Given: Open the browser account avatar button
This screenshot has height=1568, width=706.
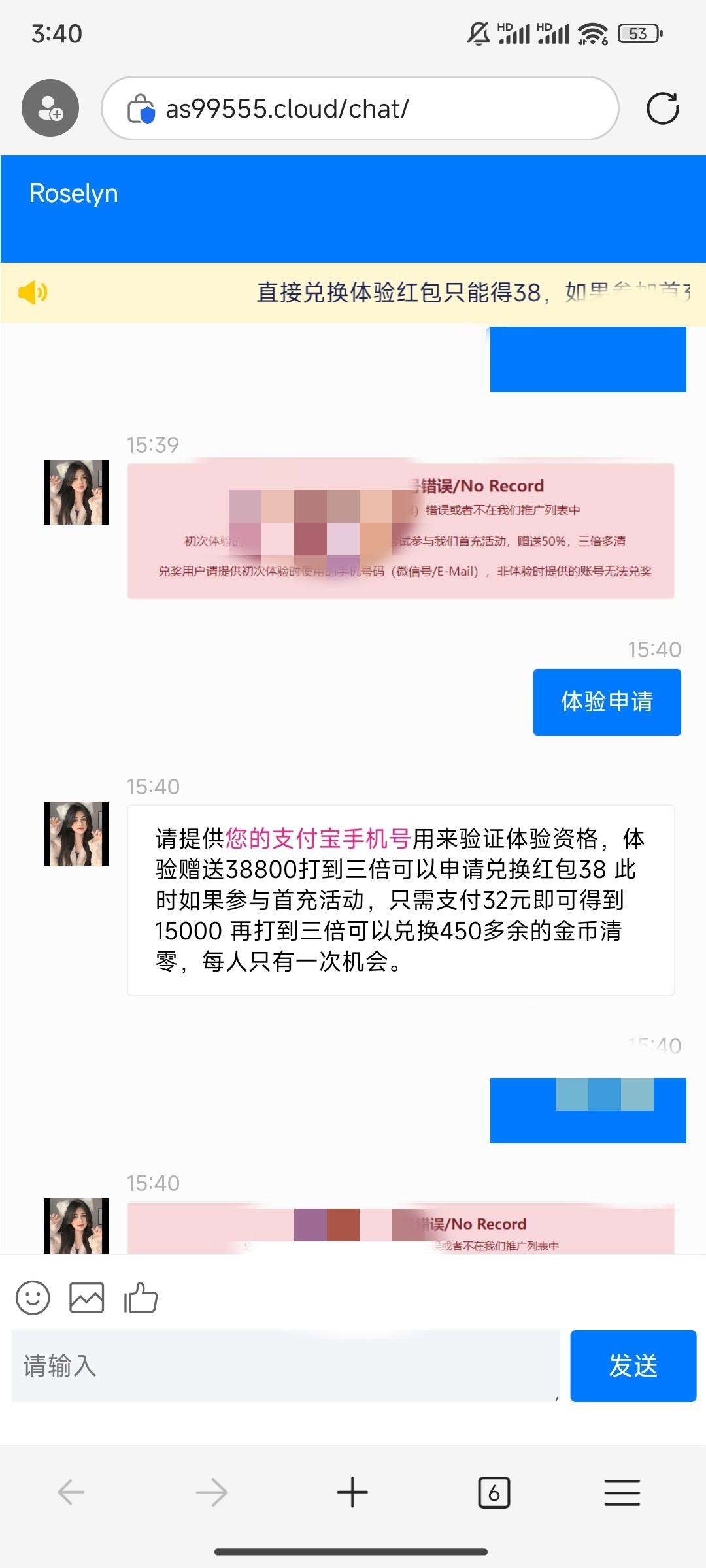Looking at the screenshot, I should [50, 108].
